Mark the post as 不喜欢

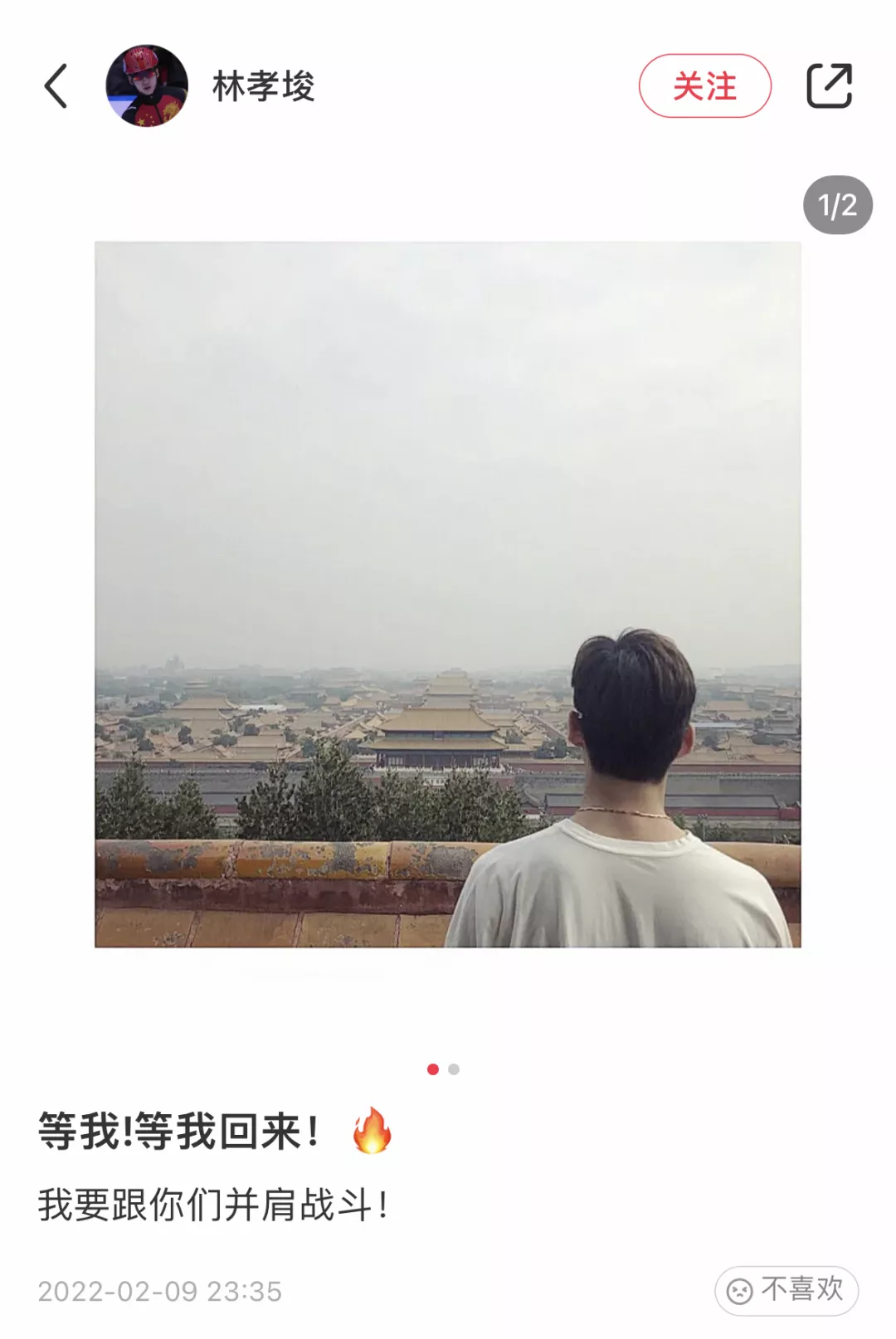[786, 1290]
